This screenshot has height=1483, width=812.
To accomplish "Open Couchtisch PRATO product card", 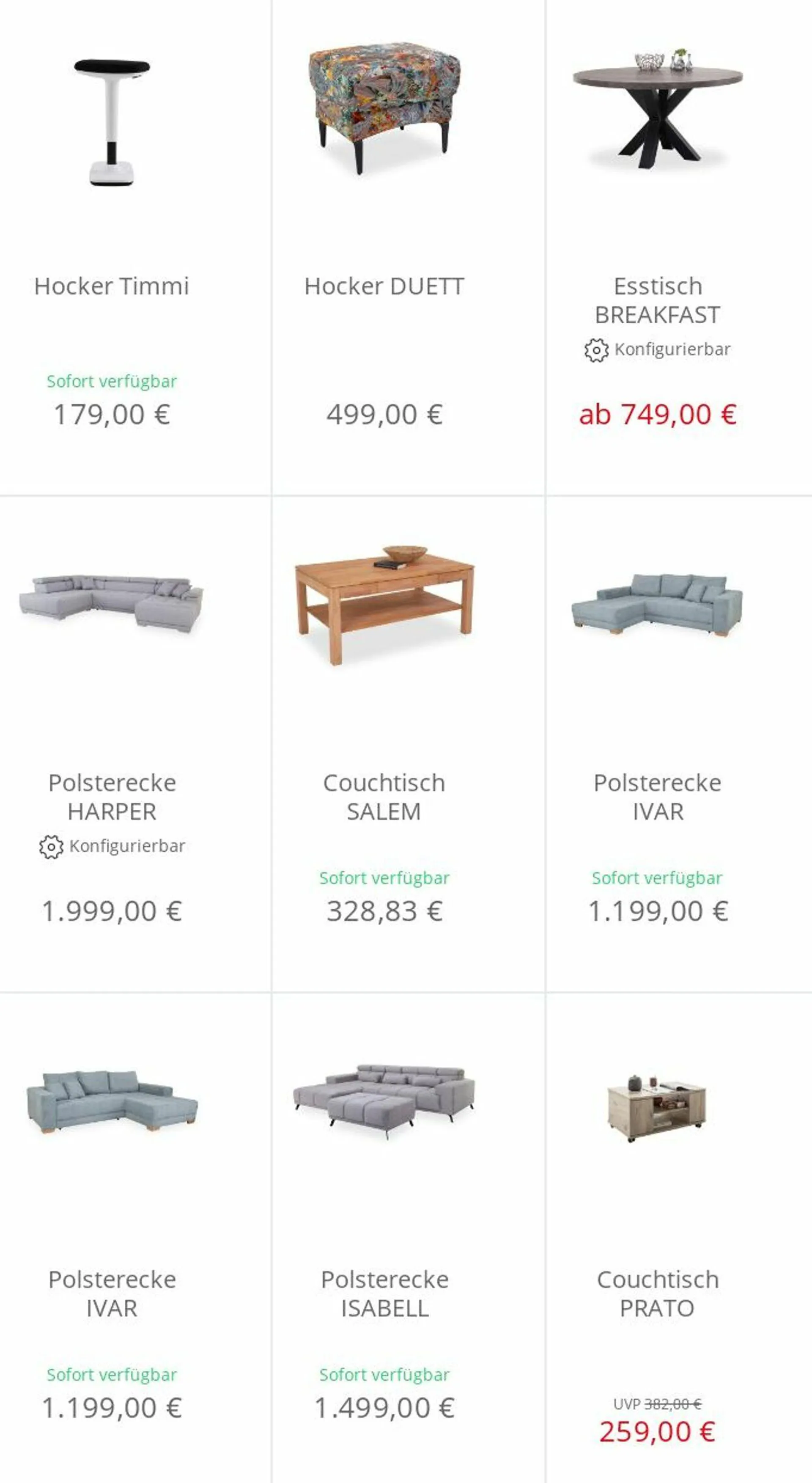I will pos(657,1293).
